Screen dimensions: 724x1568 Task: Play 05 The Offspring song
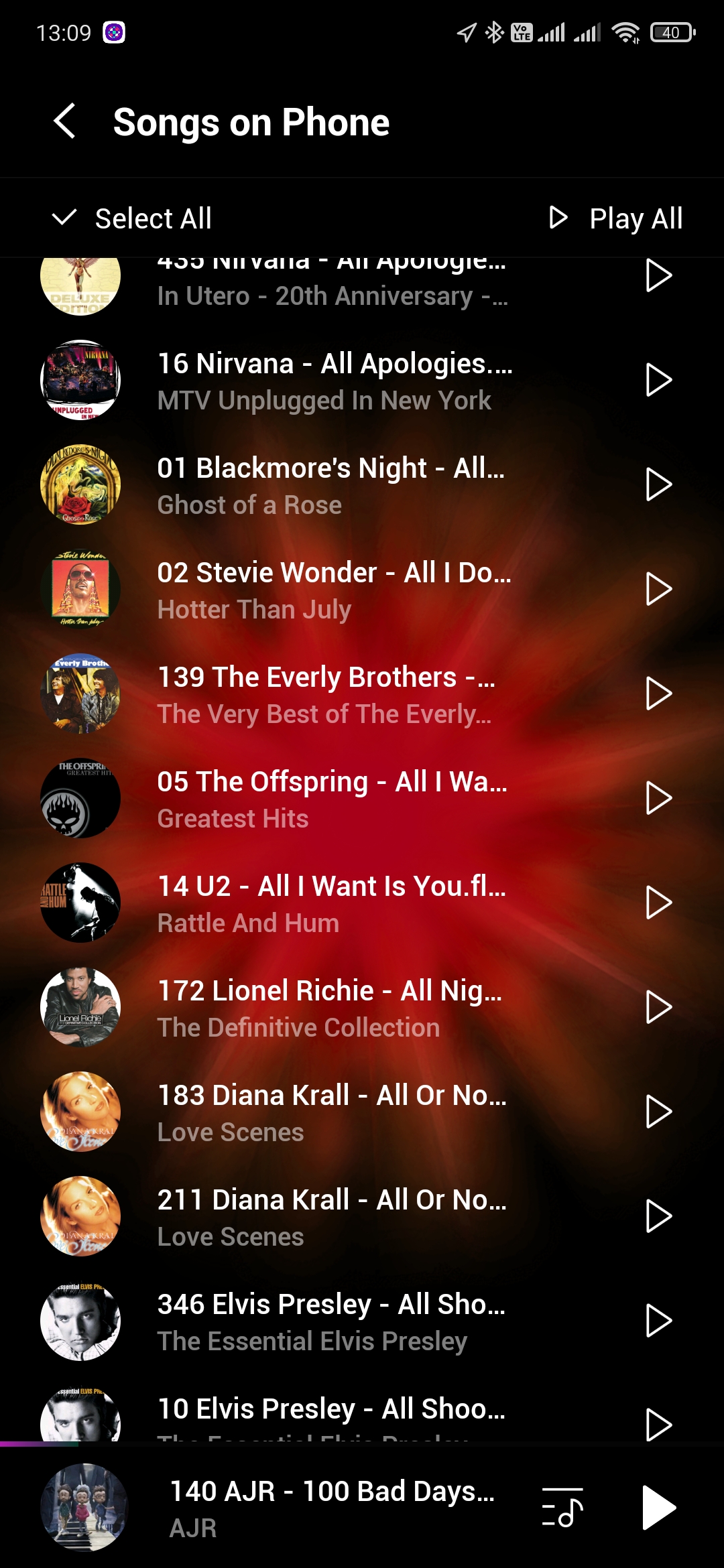tap(658, 798)
